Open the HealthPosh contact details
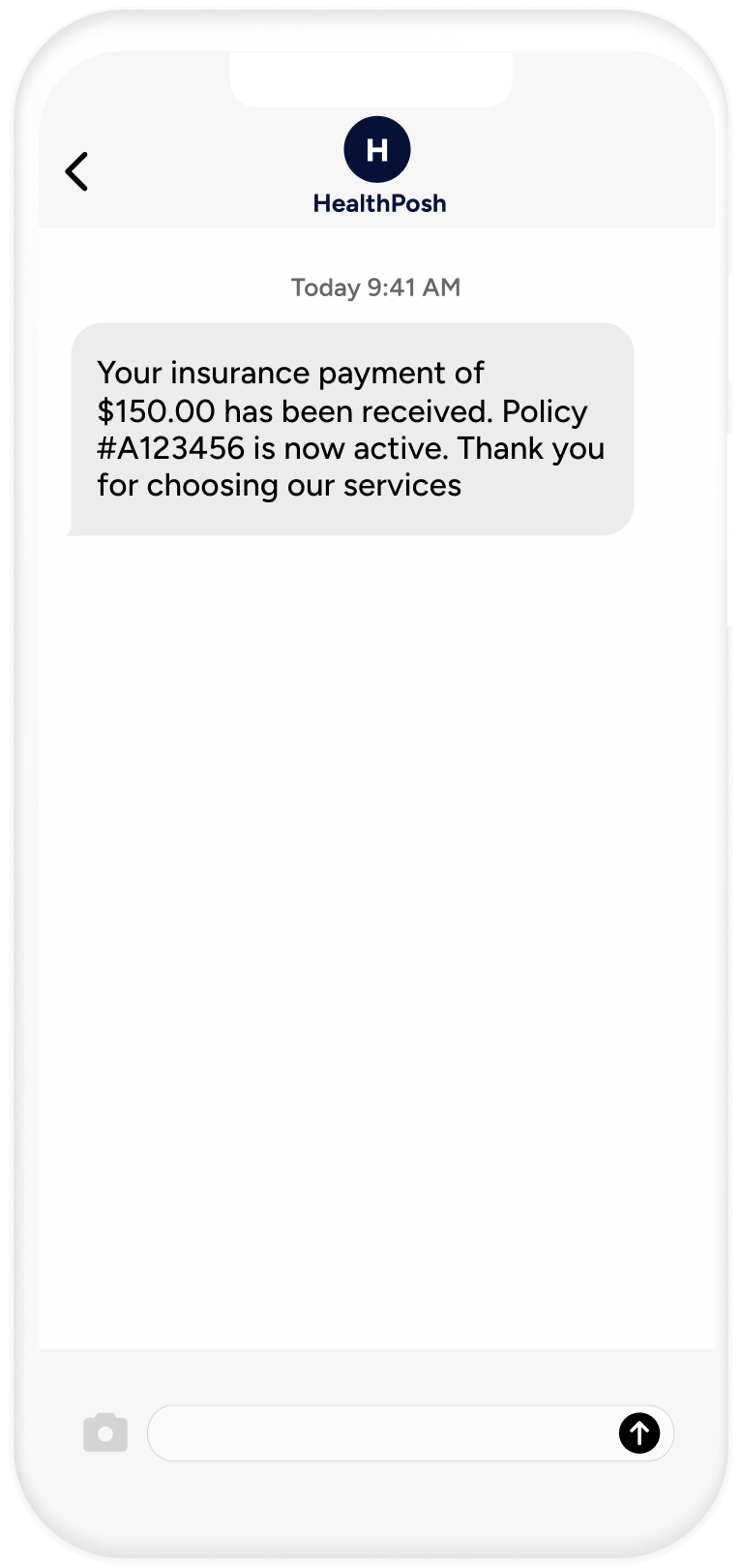742x1568 pixels. pos(377,165)
